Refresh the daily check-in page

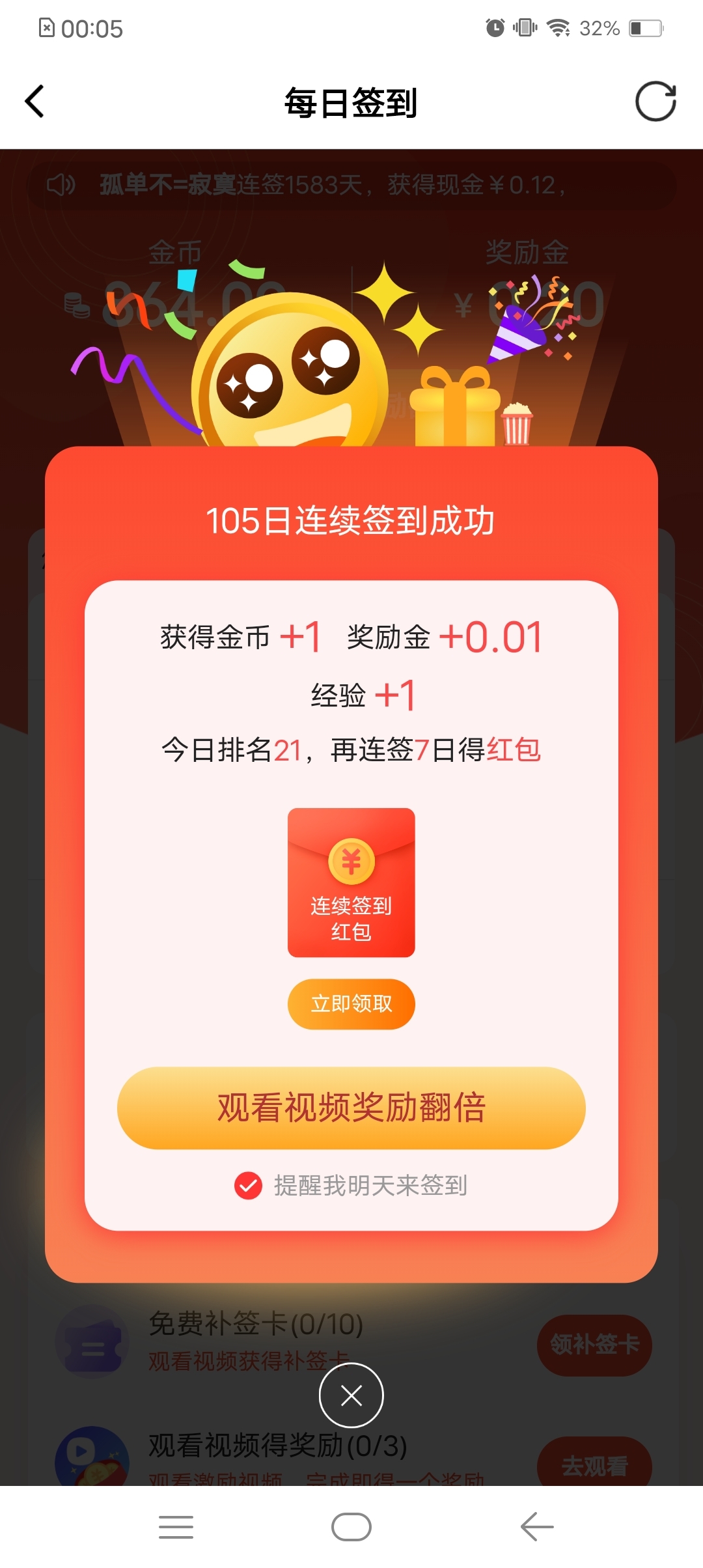coord(655,102)
